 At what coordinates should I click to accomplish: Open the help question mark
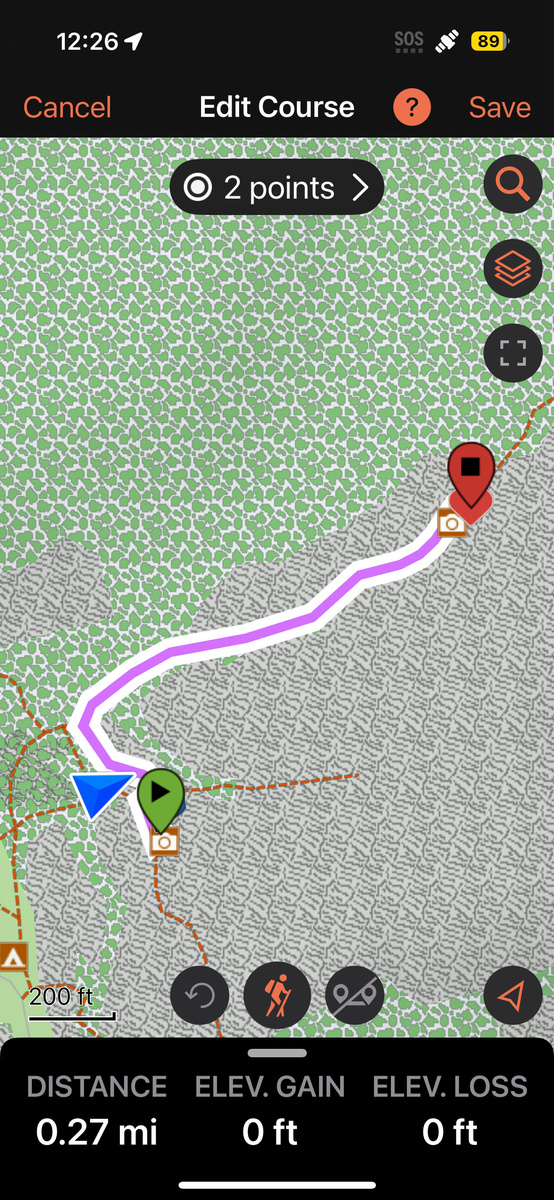click(x=412, y=107)
